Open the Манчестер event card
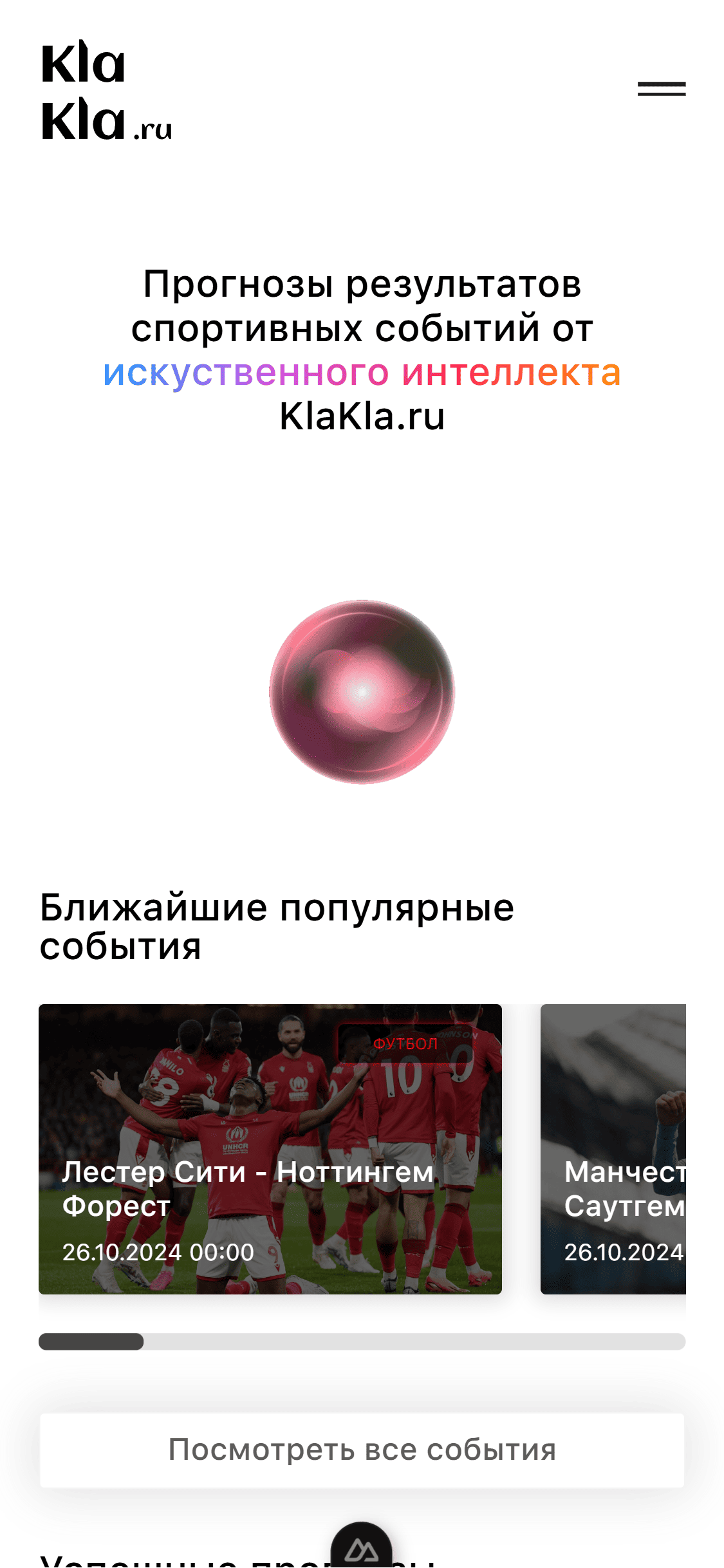The width and height of the screenshot is (724, 1568). click(613, 1148)
